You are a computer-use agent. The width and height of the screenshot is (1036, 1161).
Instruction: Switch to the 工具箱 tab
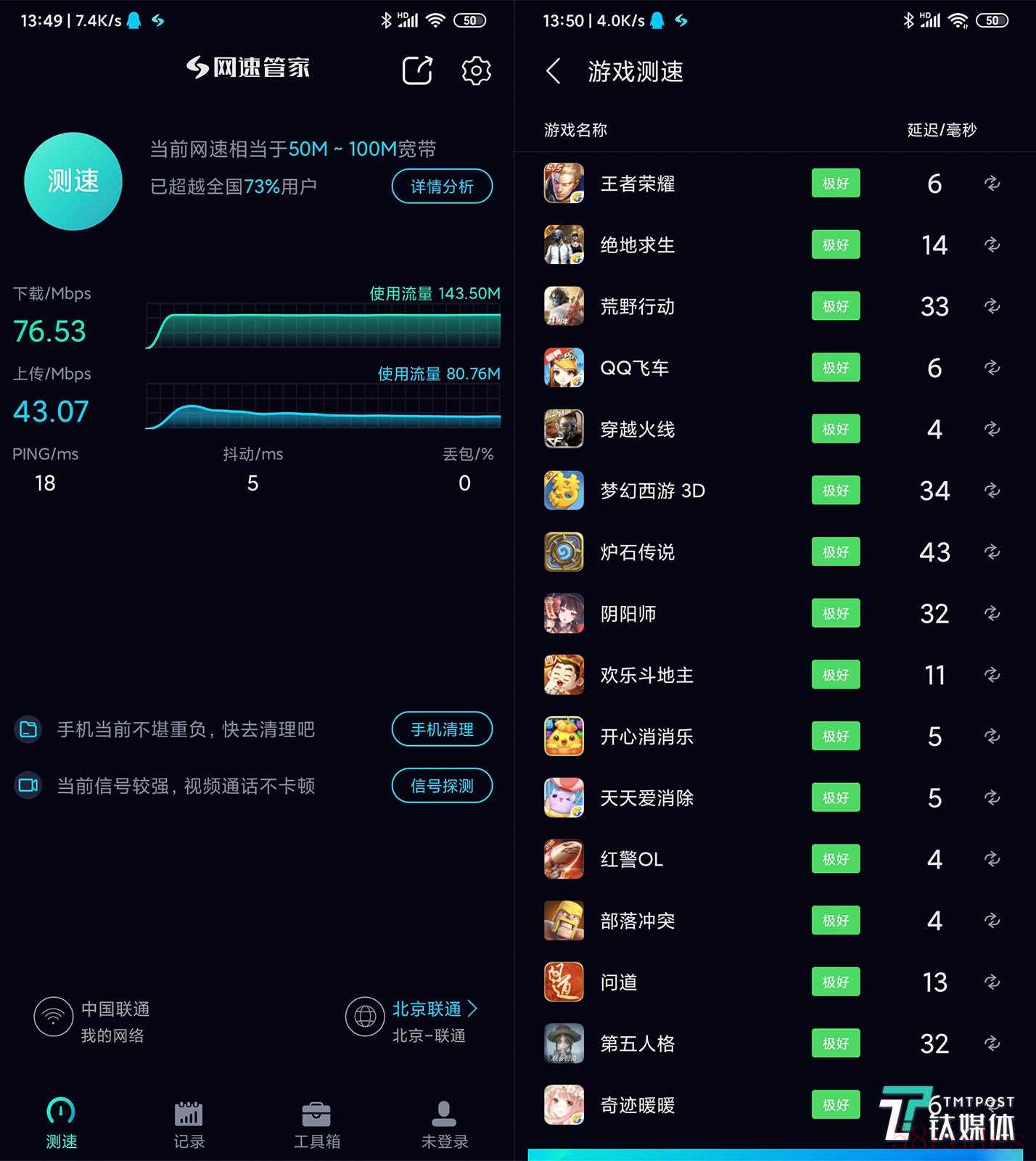pos(316,1123)
